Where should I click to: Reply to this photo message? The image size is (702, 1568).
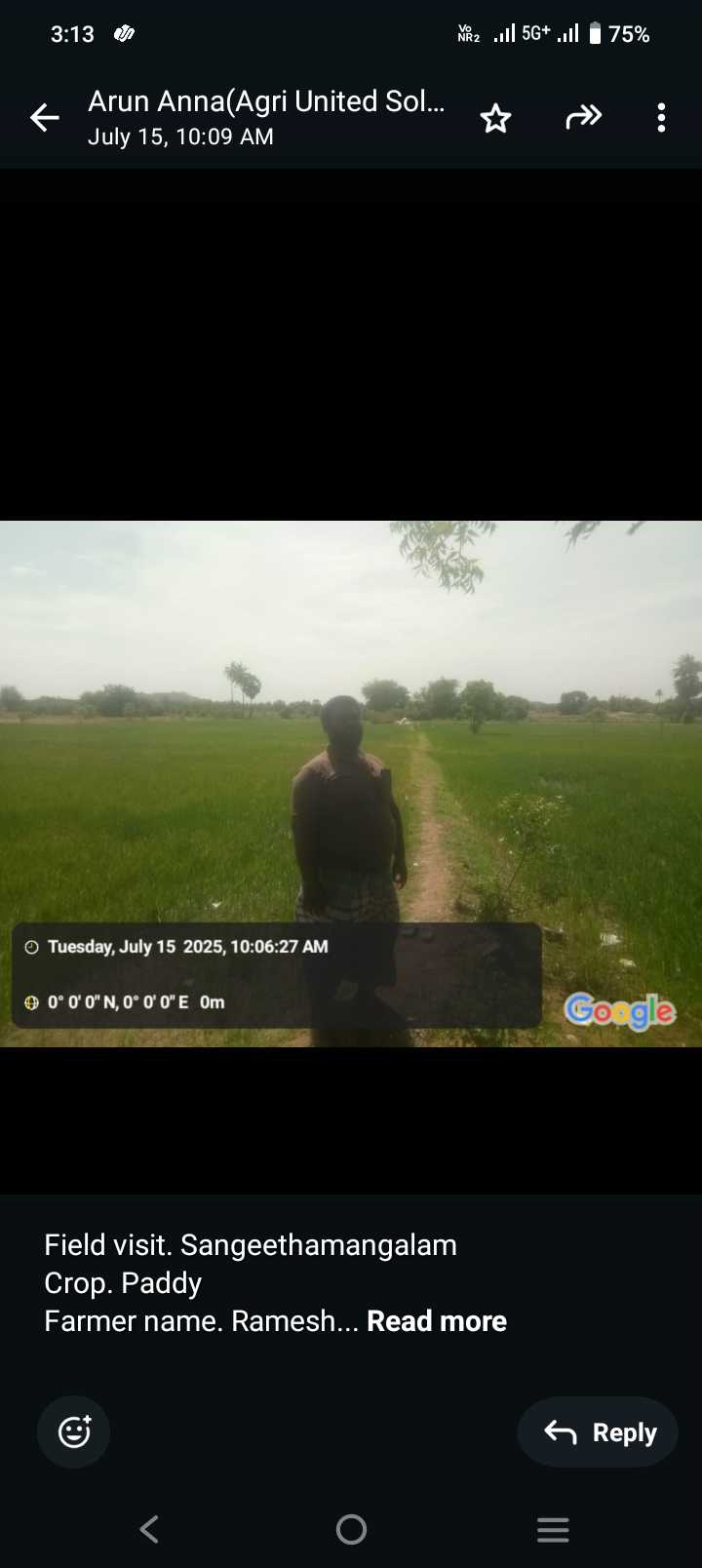[598, 1431]
